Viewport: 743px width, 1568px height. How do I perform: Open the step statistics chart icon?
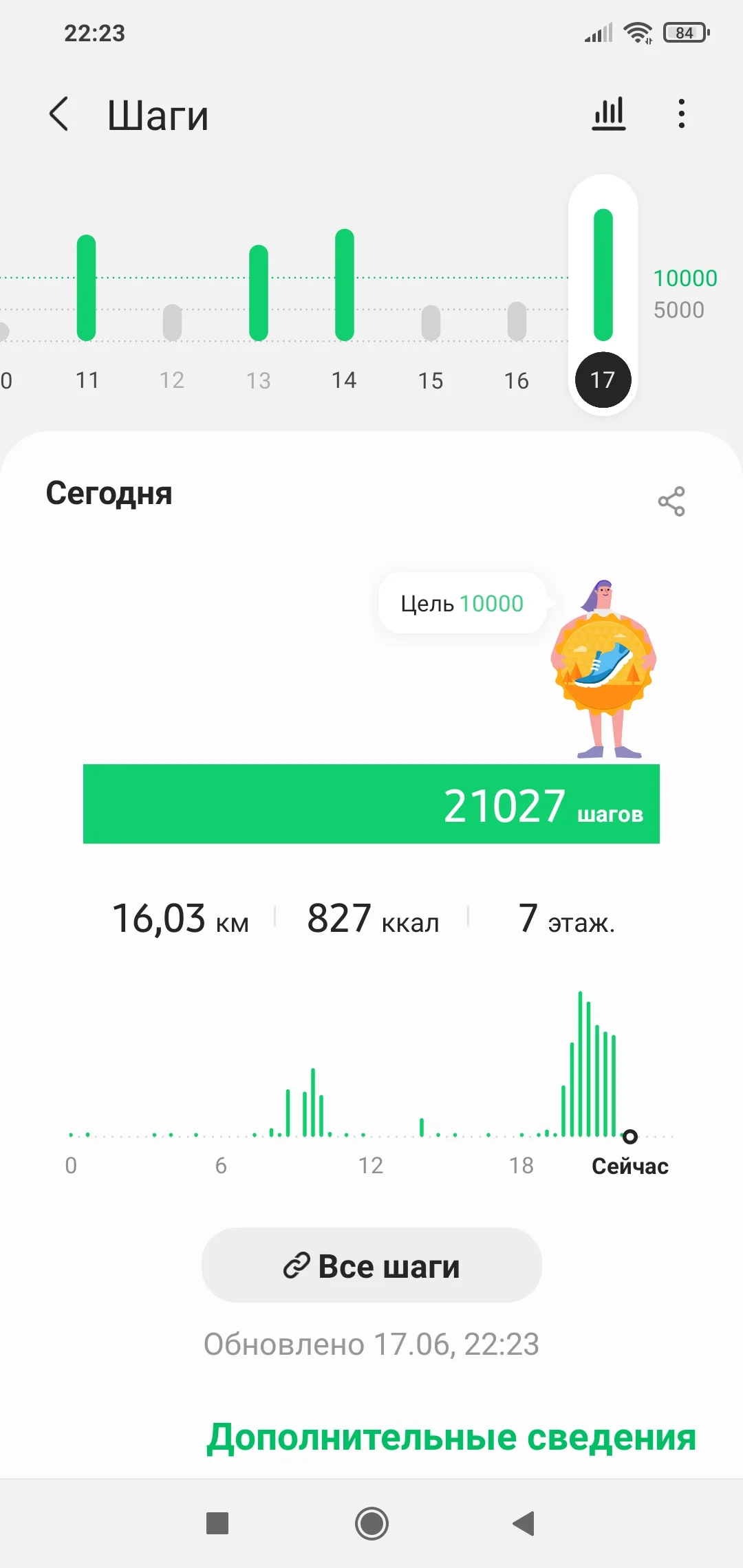point(609,114)
